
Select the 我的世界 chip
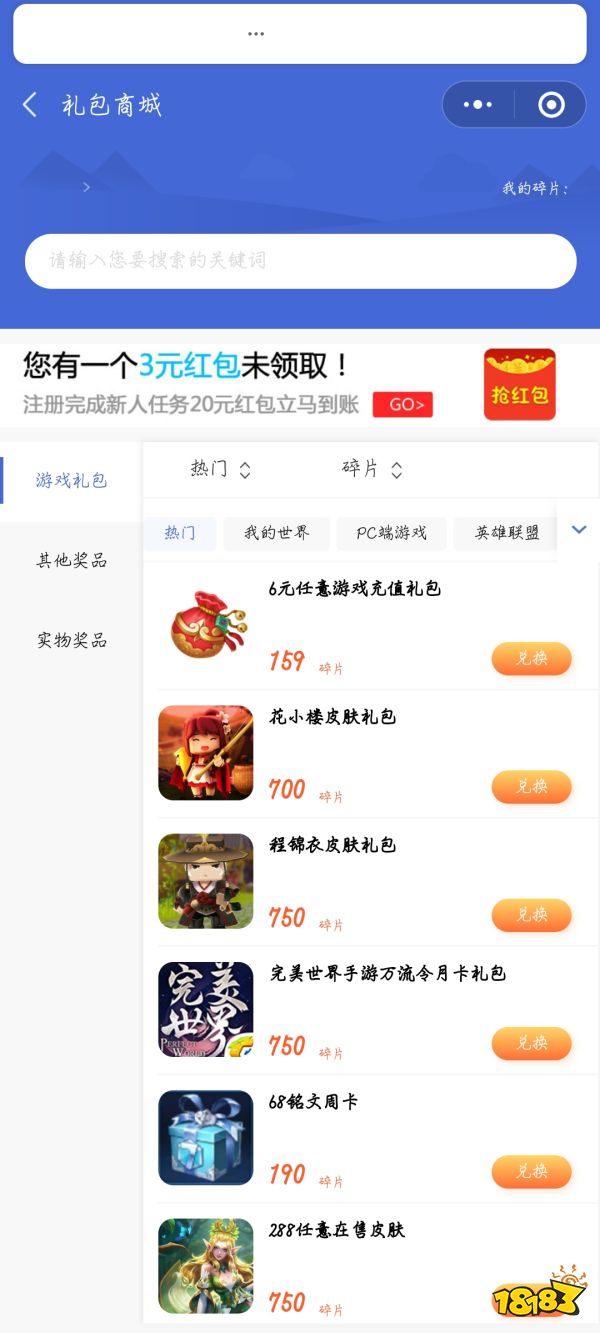pyautogui.click(x=277, y=533)
